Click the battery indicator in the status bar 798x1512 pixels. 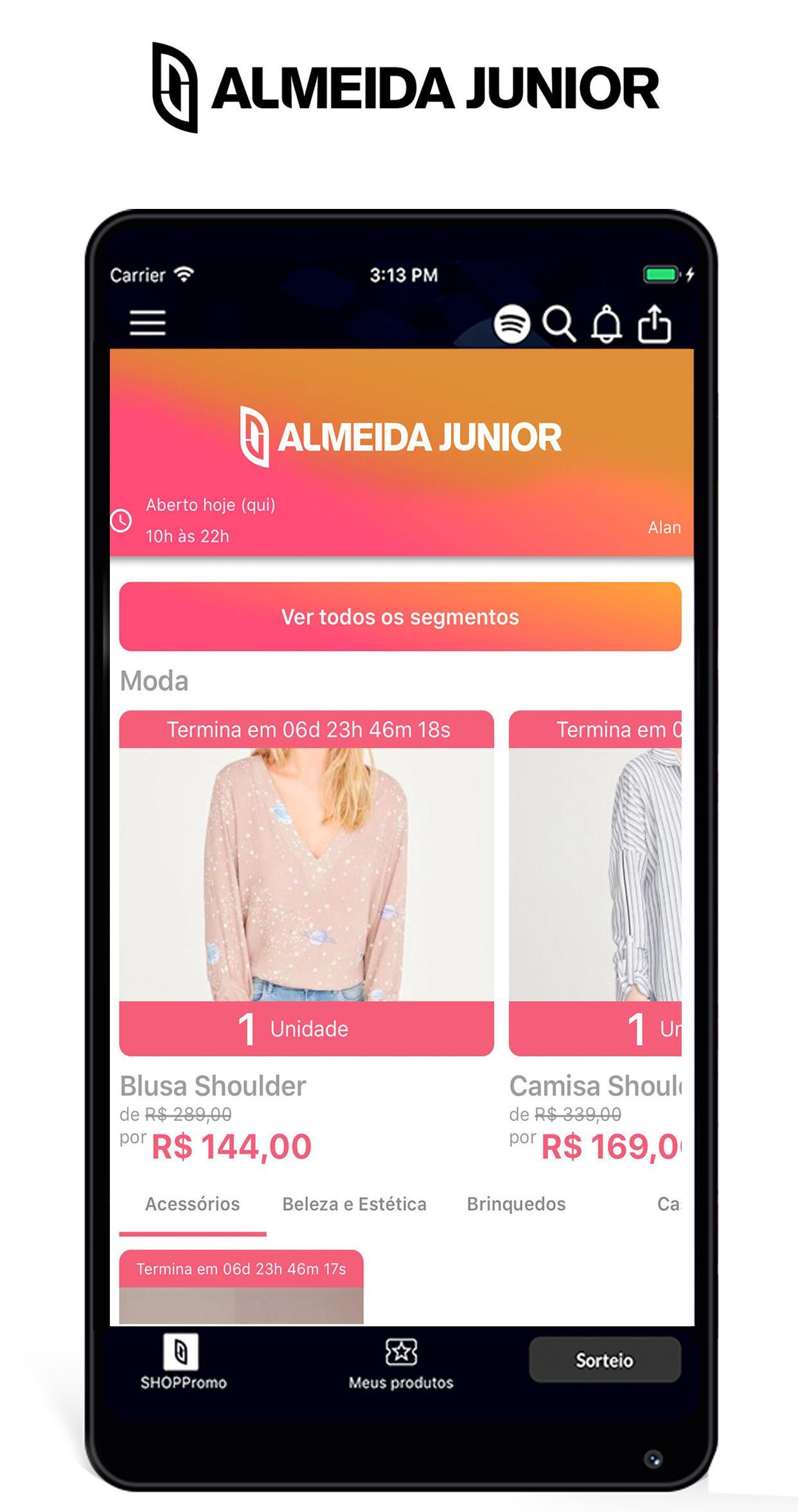pos(660,274)
